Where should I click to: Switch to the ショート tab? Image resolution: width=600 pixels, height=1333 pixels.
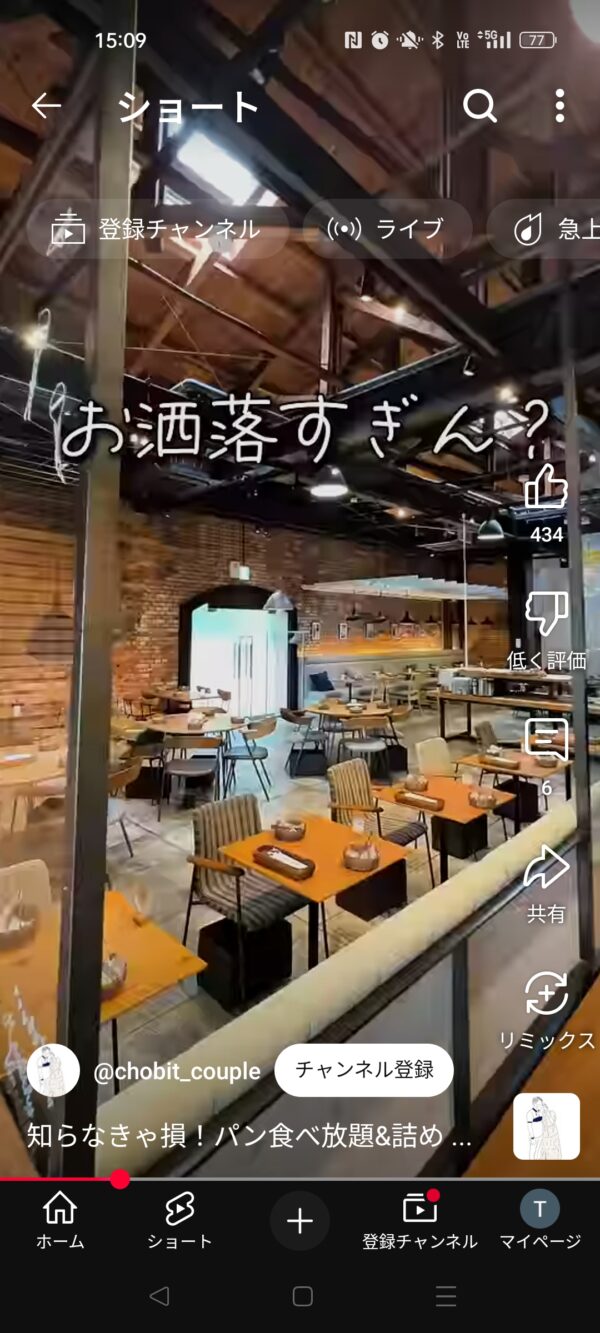click(180, 1221)
